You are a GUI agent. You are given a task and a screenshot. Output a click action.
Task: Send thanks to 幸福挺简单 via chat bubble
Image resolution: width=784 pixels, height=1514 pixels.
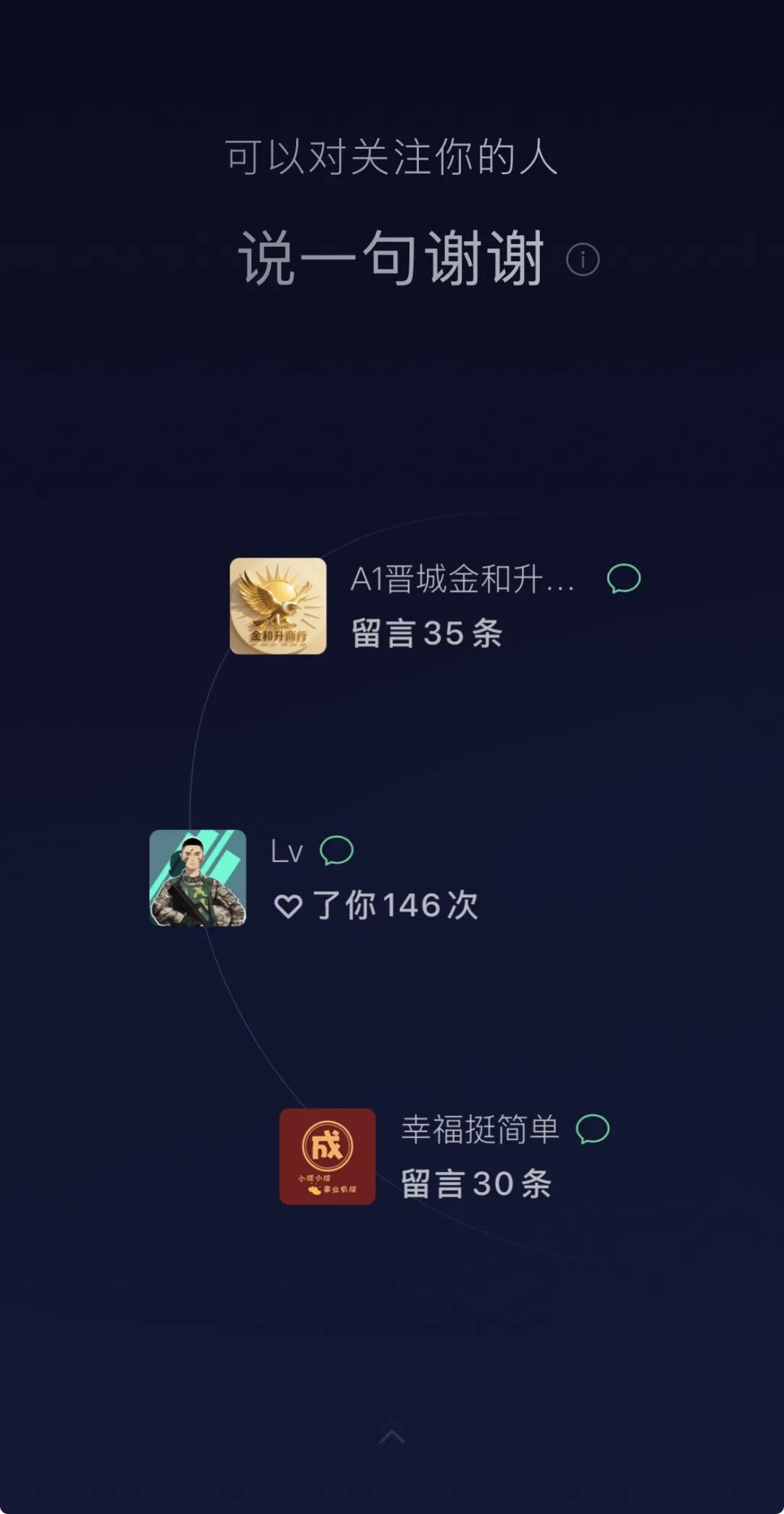(x=592, y=1129)
